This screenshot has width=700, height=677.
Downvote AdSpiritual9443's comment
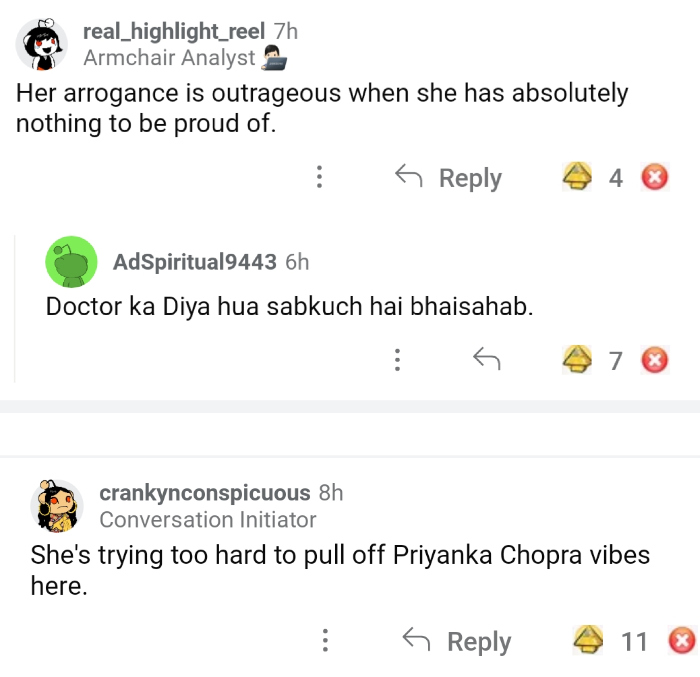coord(655,360)
